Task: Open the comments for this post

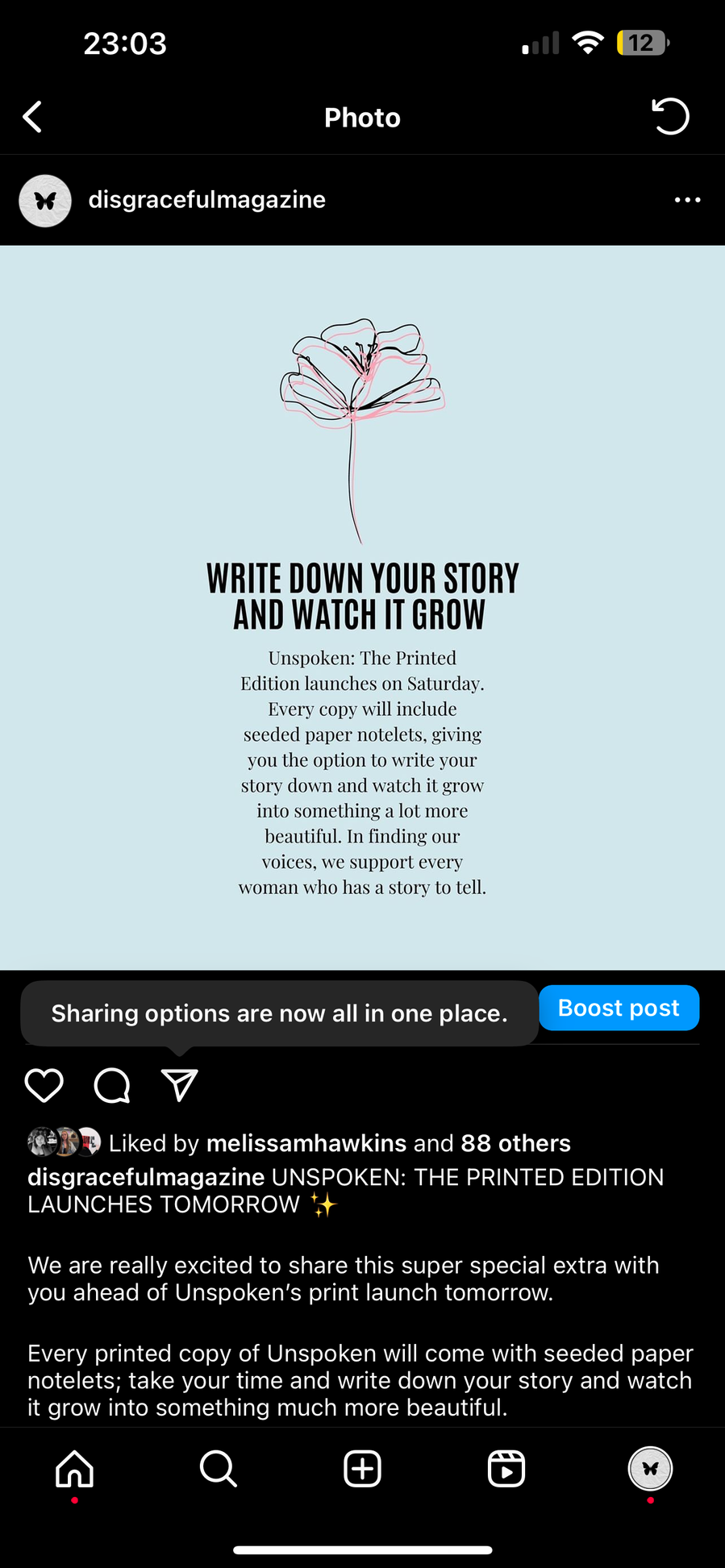Action: pyautogui.click(x=112, y=1085)
